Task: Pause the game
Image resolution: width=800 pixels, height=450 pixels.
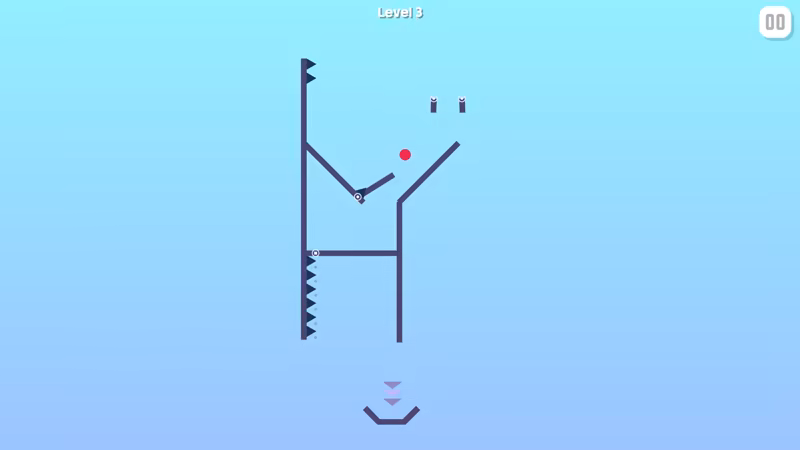Action: point(775,22)
